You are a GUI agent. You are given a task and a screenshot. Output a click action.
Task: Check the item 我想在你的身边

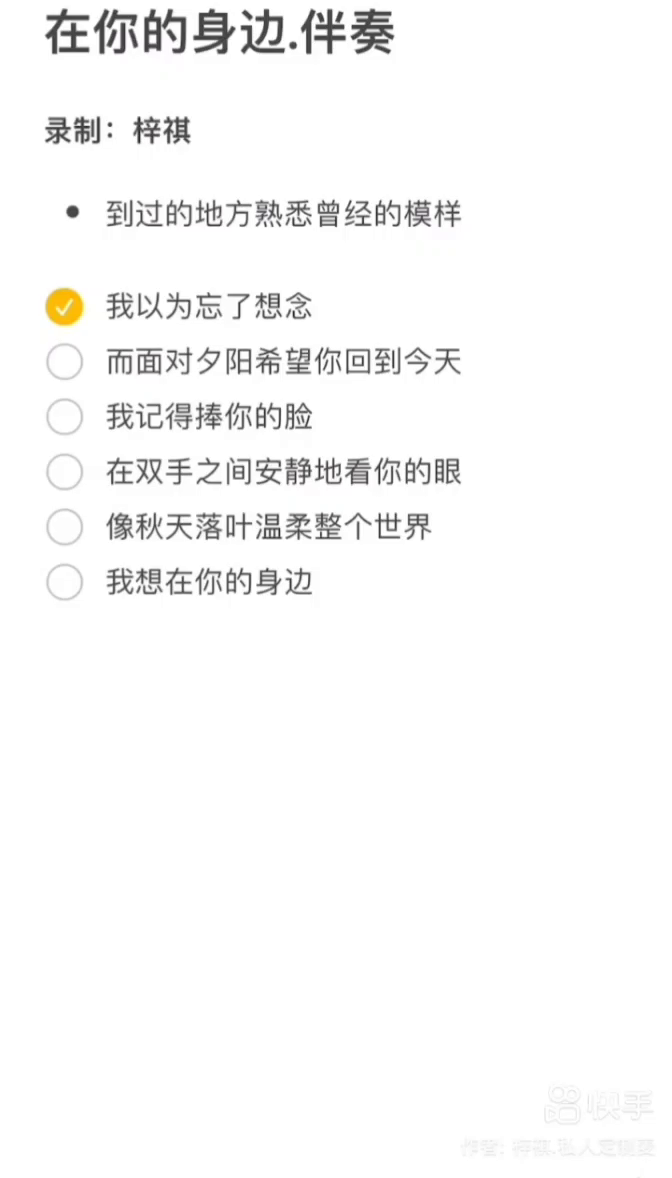coord(64,582)
